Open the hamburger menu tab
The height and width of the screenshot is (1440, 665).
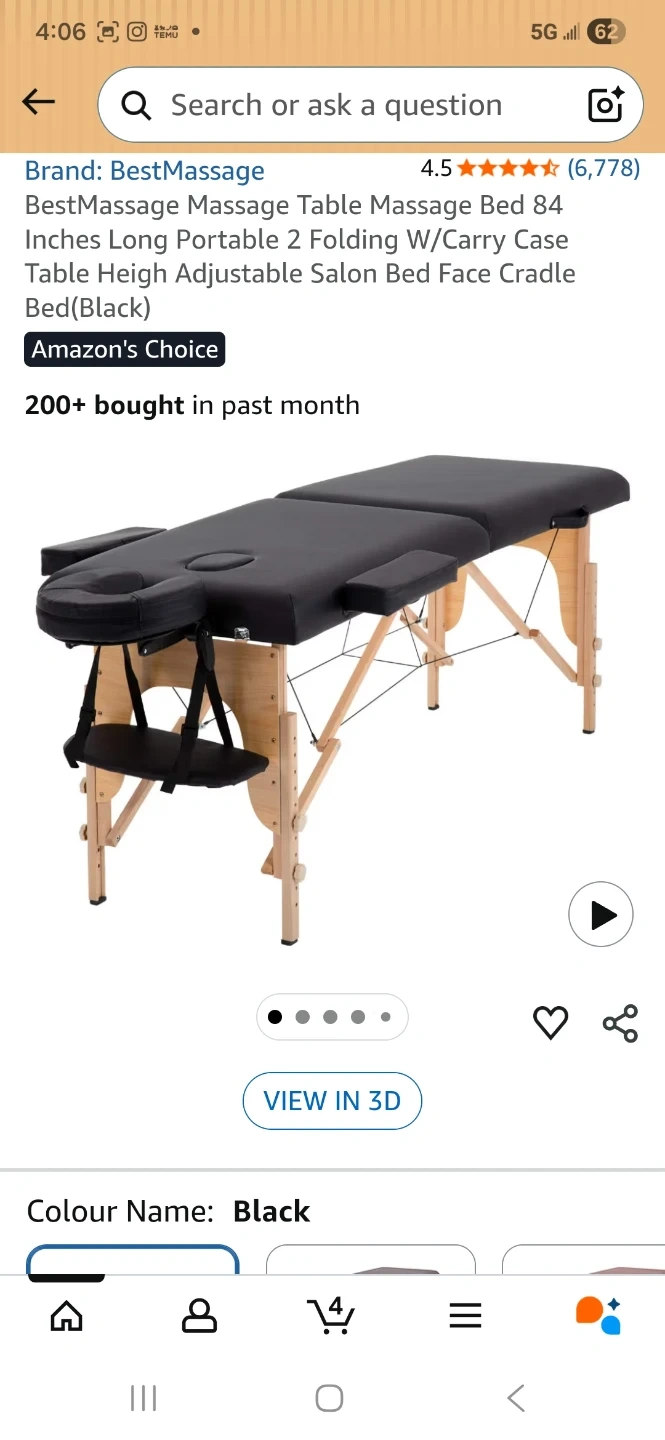point(465,1316)
